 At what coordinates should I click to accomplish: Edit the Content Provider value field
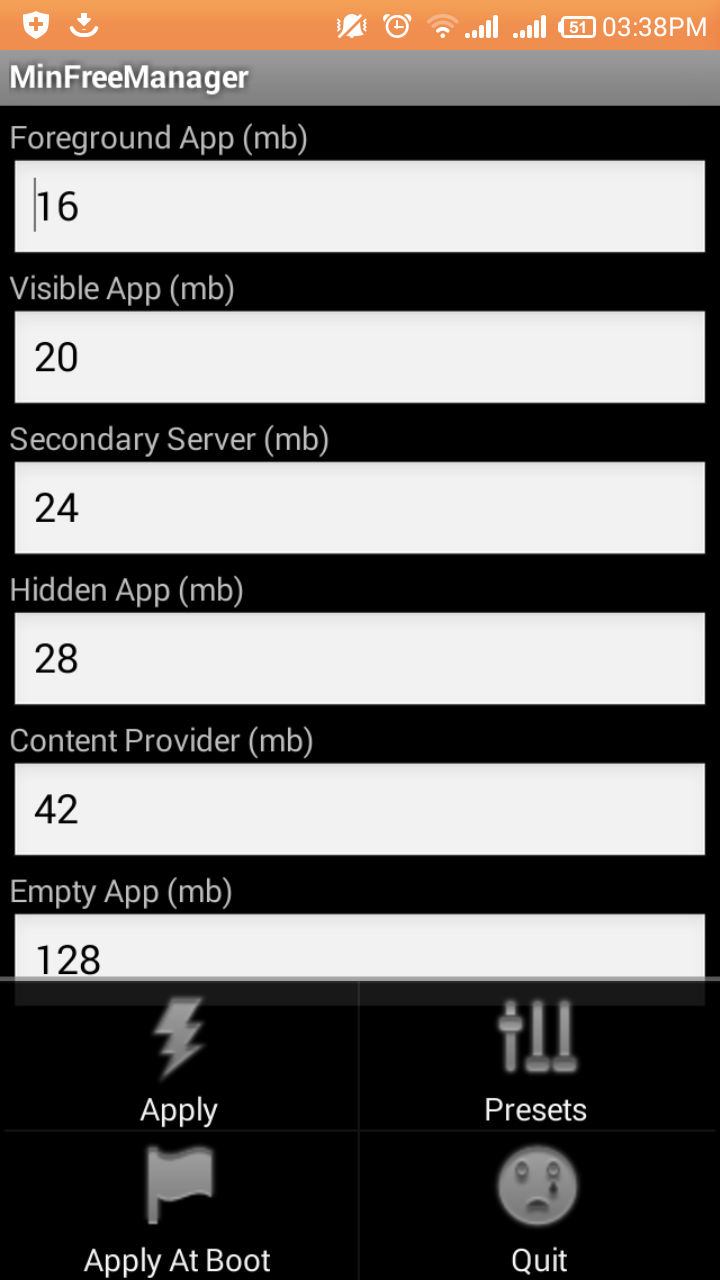pos(360,809)
